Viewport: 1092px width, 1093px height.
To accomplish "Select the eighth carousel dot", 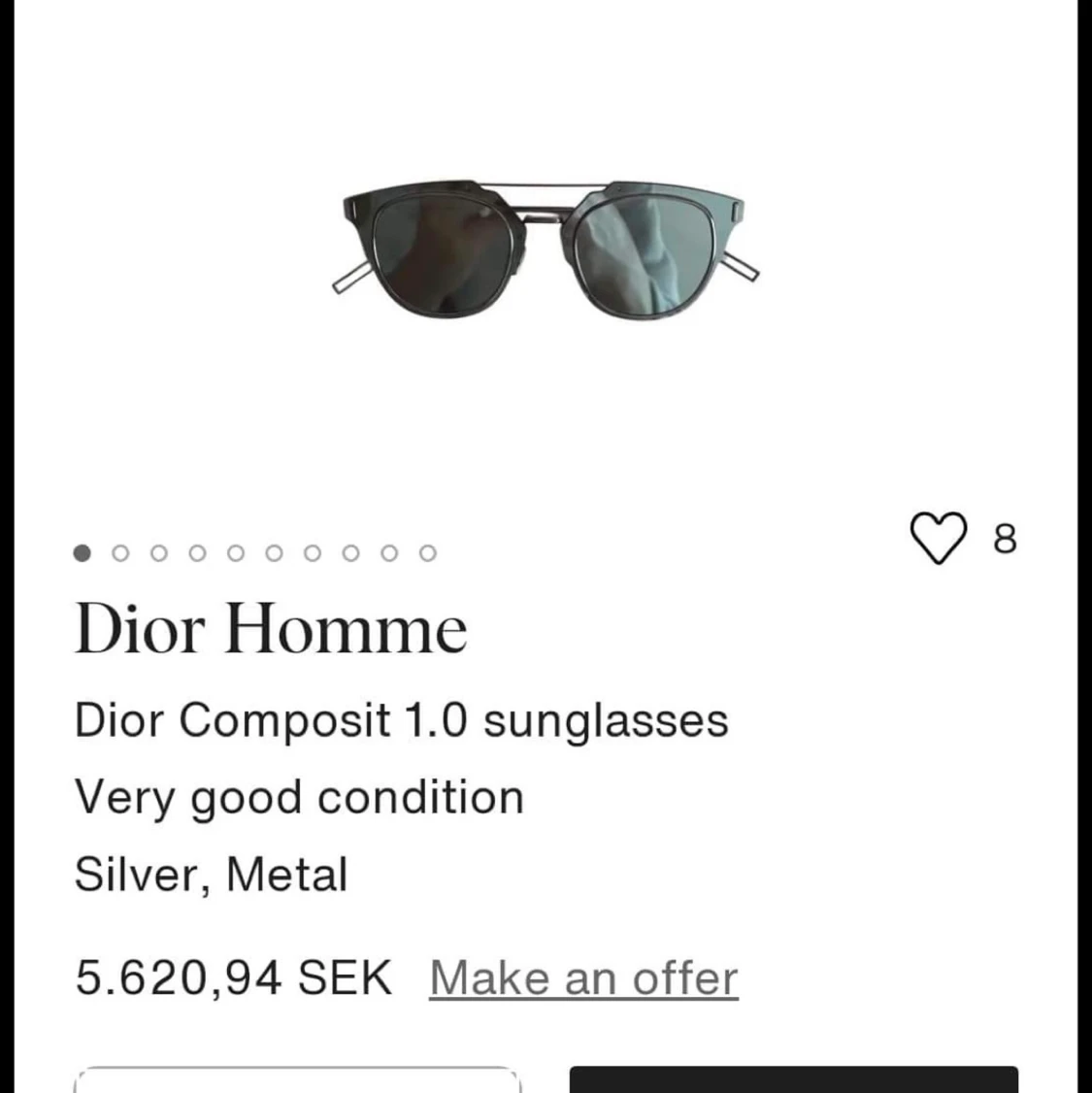I will point(350,551).
